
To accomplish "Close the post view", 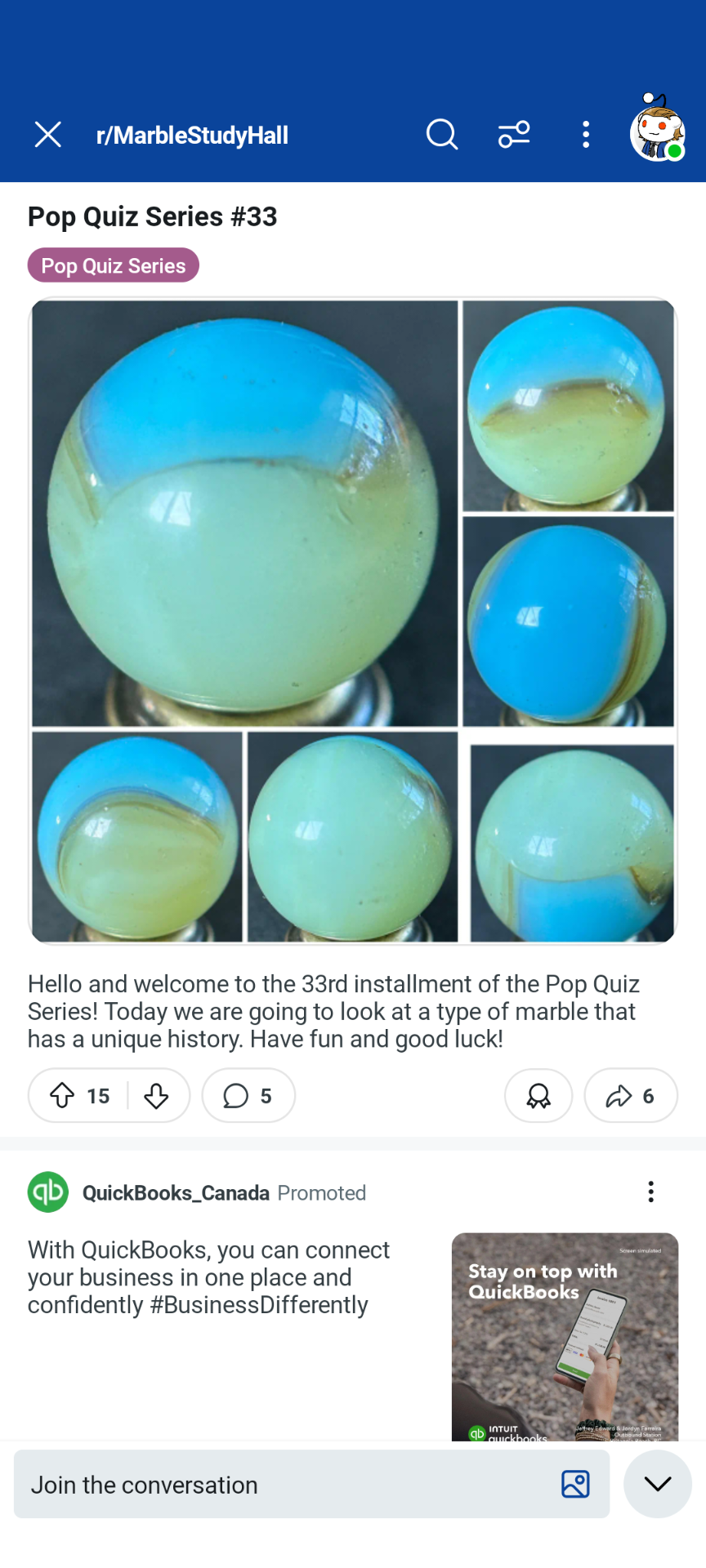I will click(x=48, y=135).
